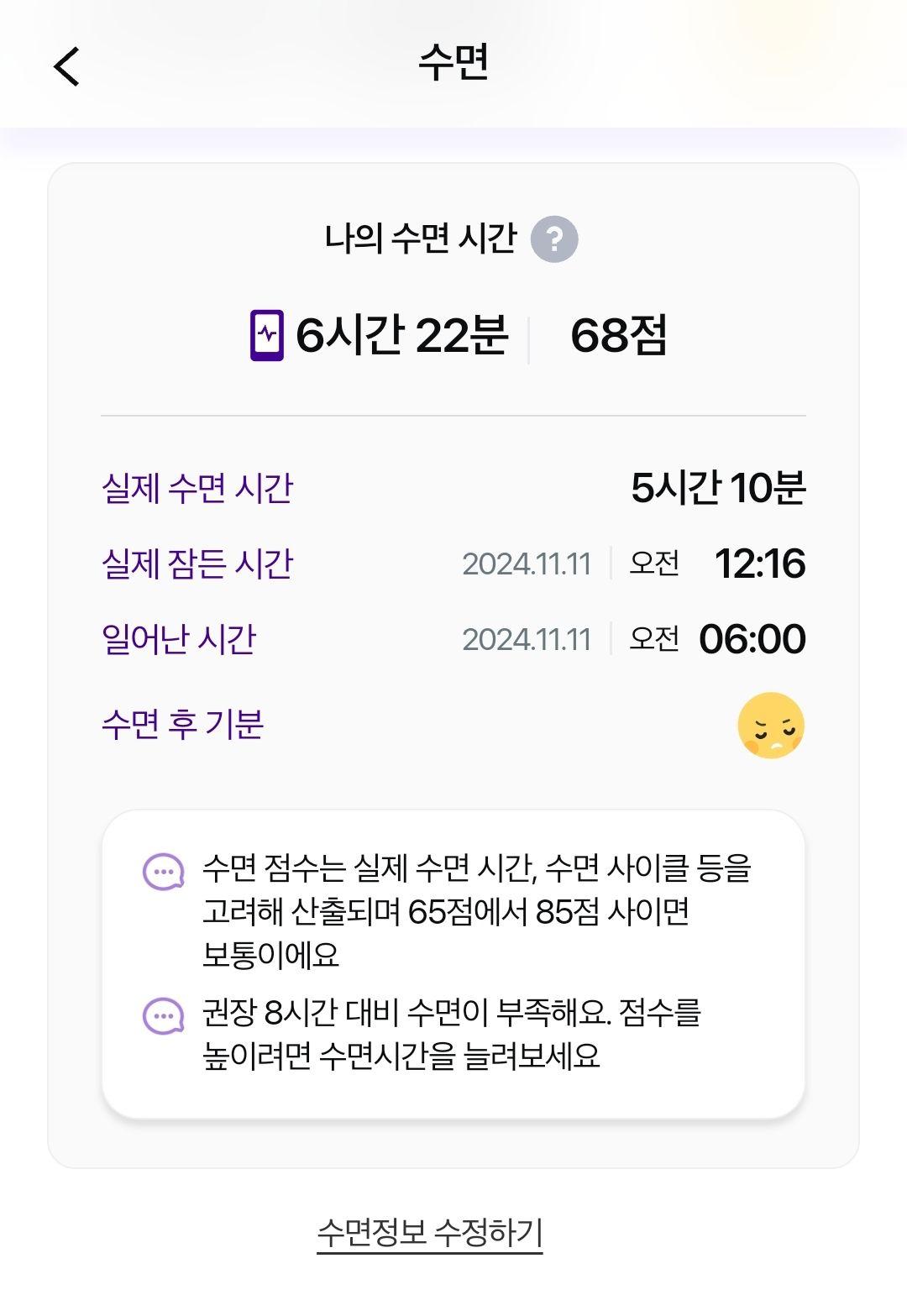This screenshot has width=907, height=1316.
Task: Go back from the 수면 screen
Action: point(66,66)
